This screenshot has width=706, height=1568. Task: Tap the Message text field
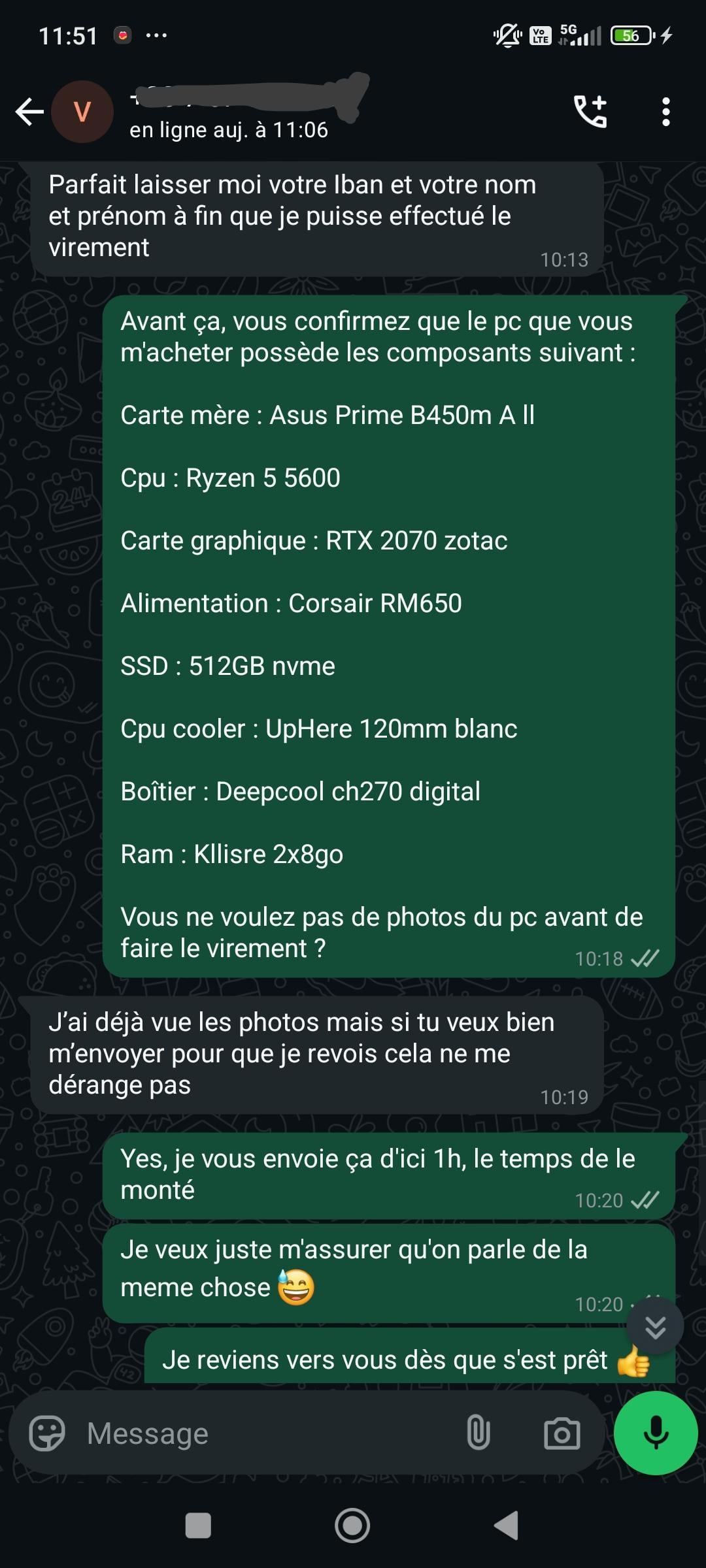point(261,1433)
